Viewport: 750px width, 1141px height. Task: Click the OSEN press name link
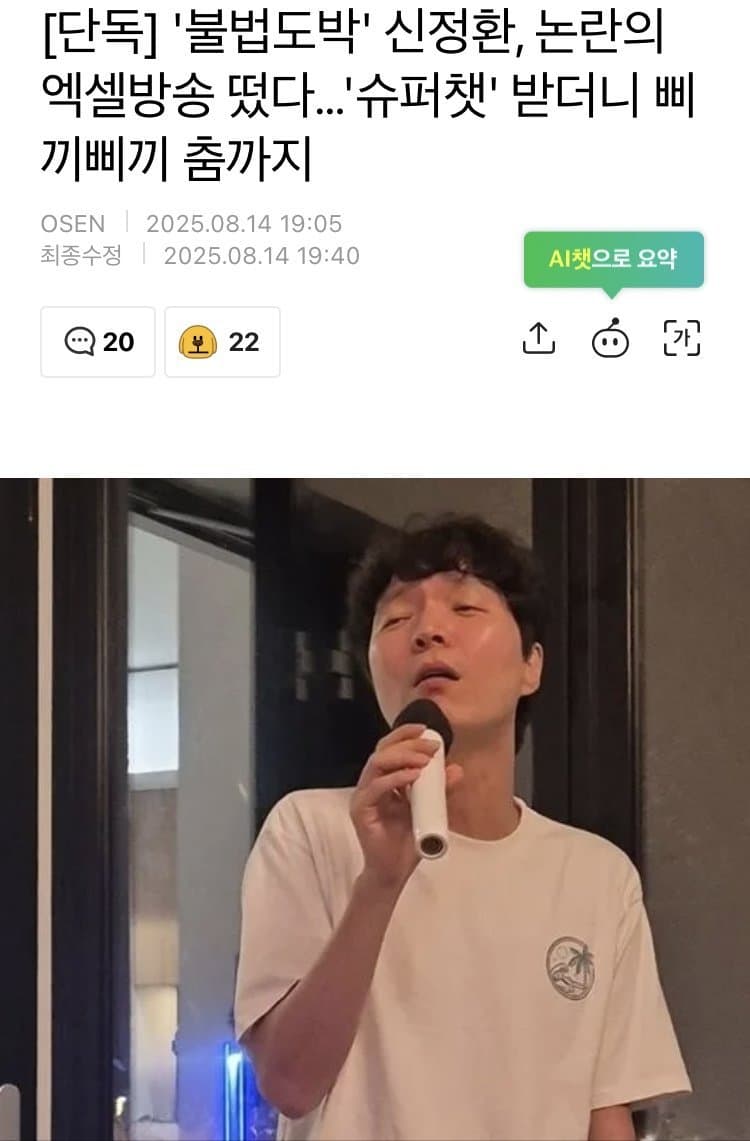(67, 226)
